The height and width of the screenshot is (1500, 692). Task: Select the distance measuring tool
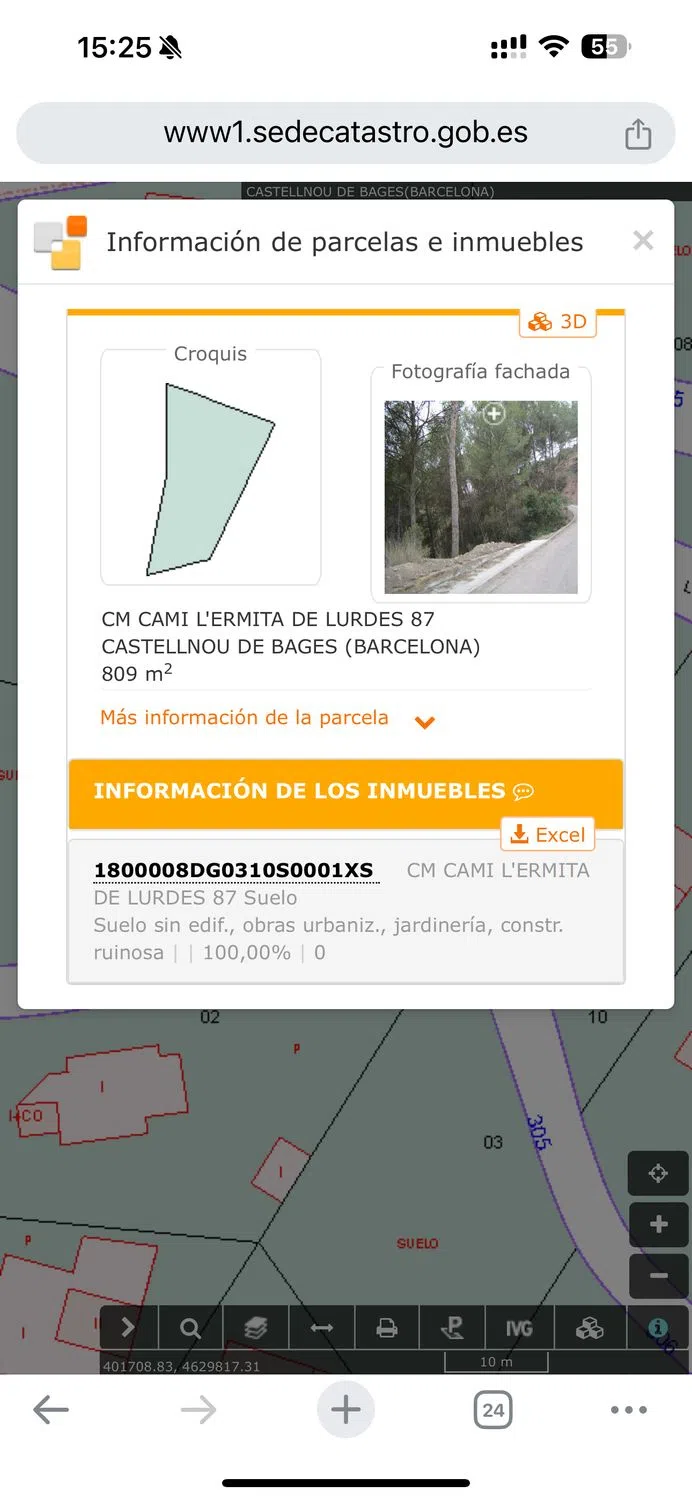pyautogui.click(x=322, y=1328)
